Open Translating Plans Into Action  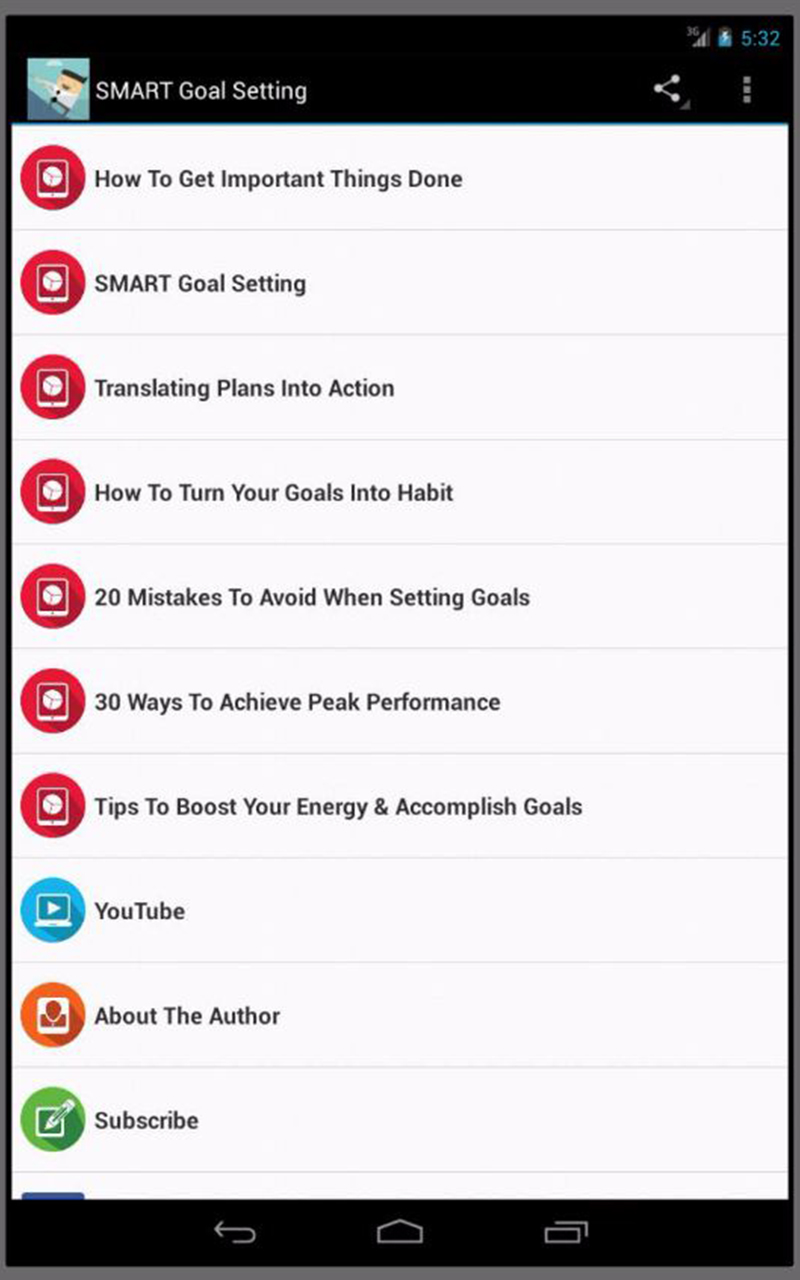pyautogui.click(x=244, y=388)
